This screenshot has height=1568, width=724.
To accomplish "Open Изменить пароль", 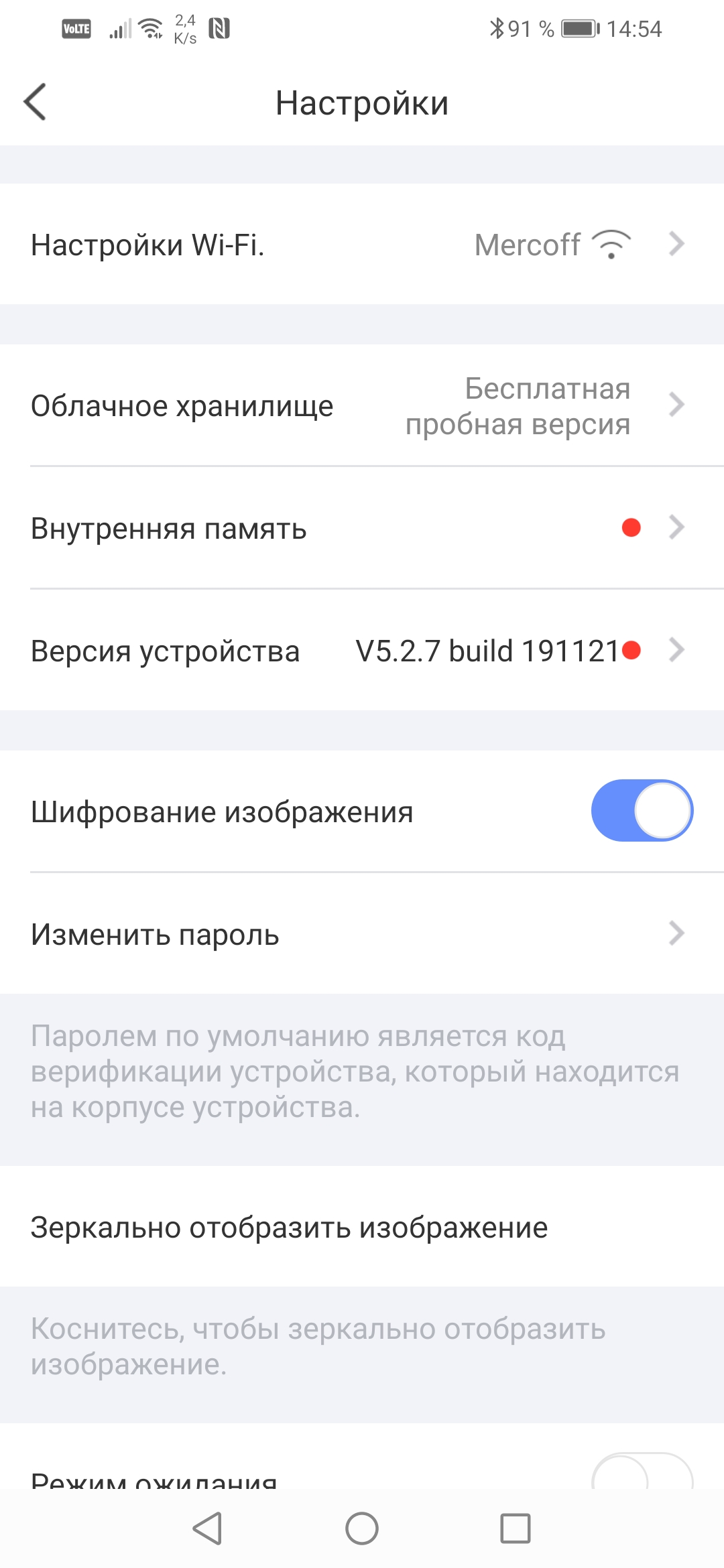I will coord(362,934).
